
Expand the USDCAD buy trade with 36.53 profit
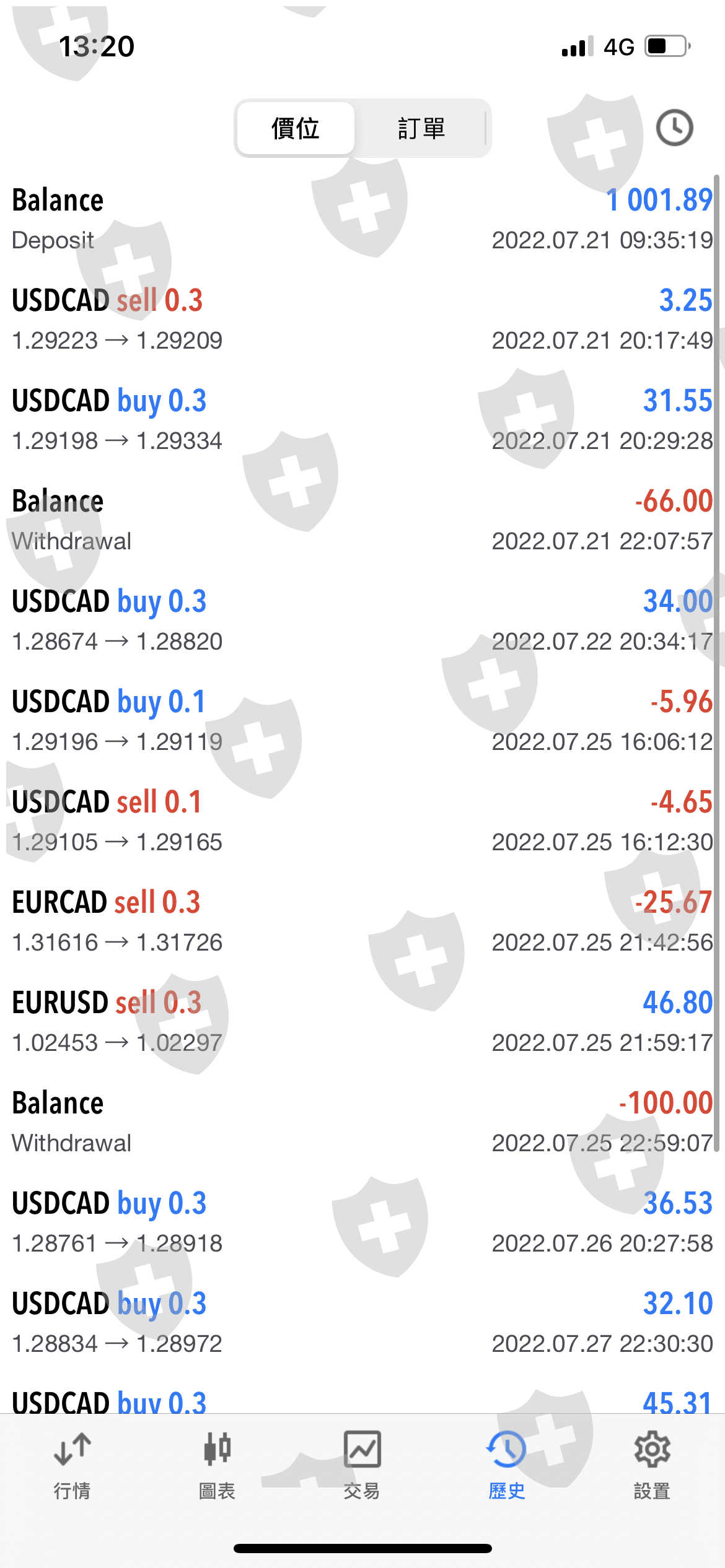click(362, 1222)
